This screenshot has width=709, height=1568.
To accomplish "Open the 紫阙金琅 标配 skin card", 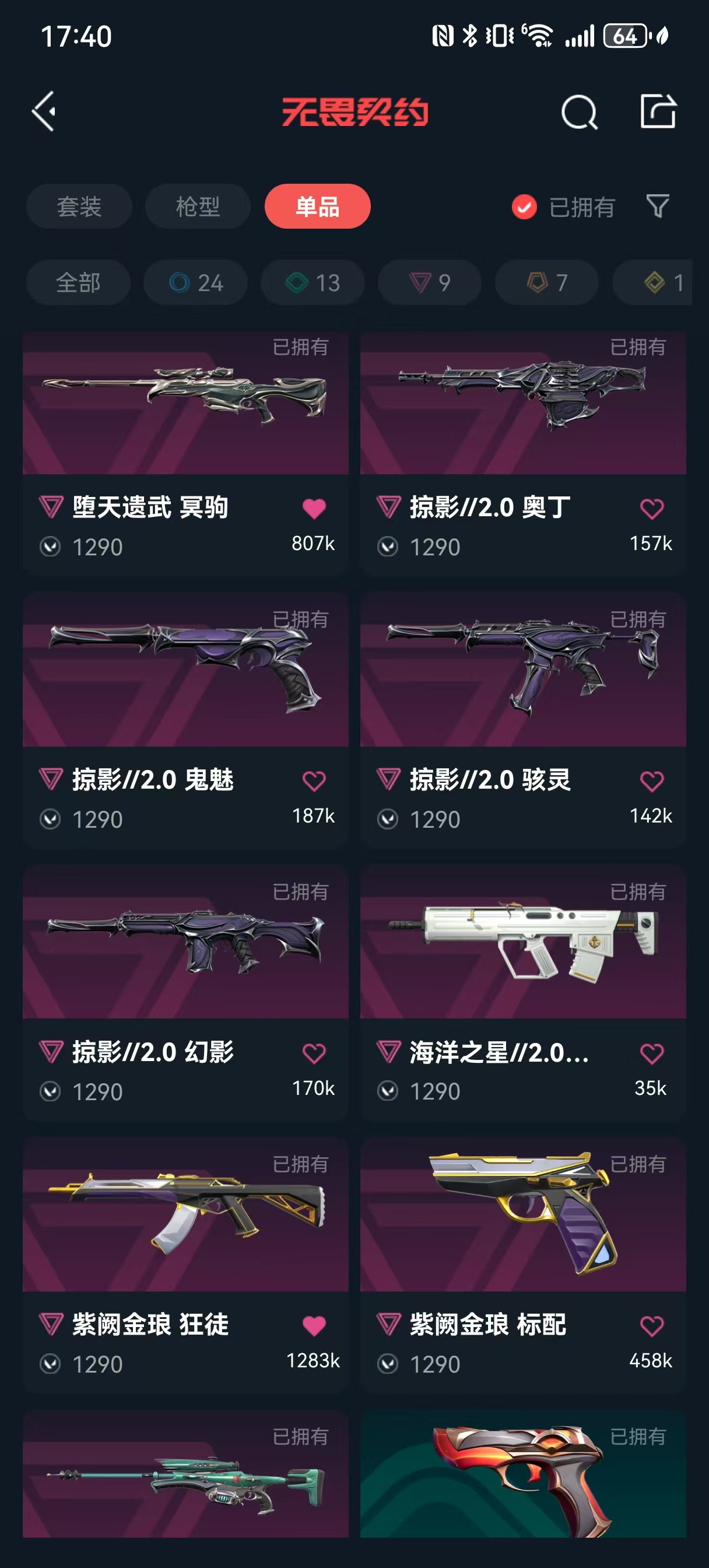I will click(524, 1265).
